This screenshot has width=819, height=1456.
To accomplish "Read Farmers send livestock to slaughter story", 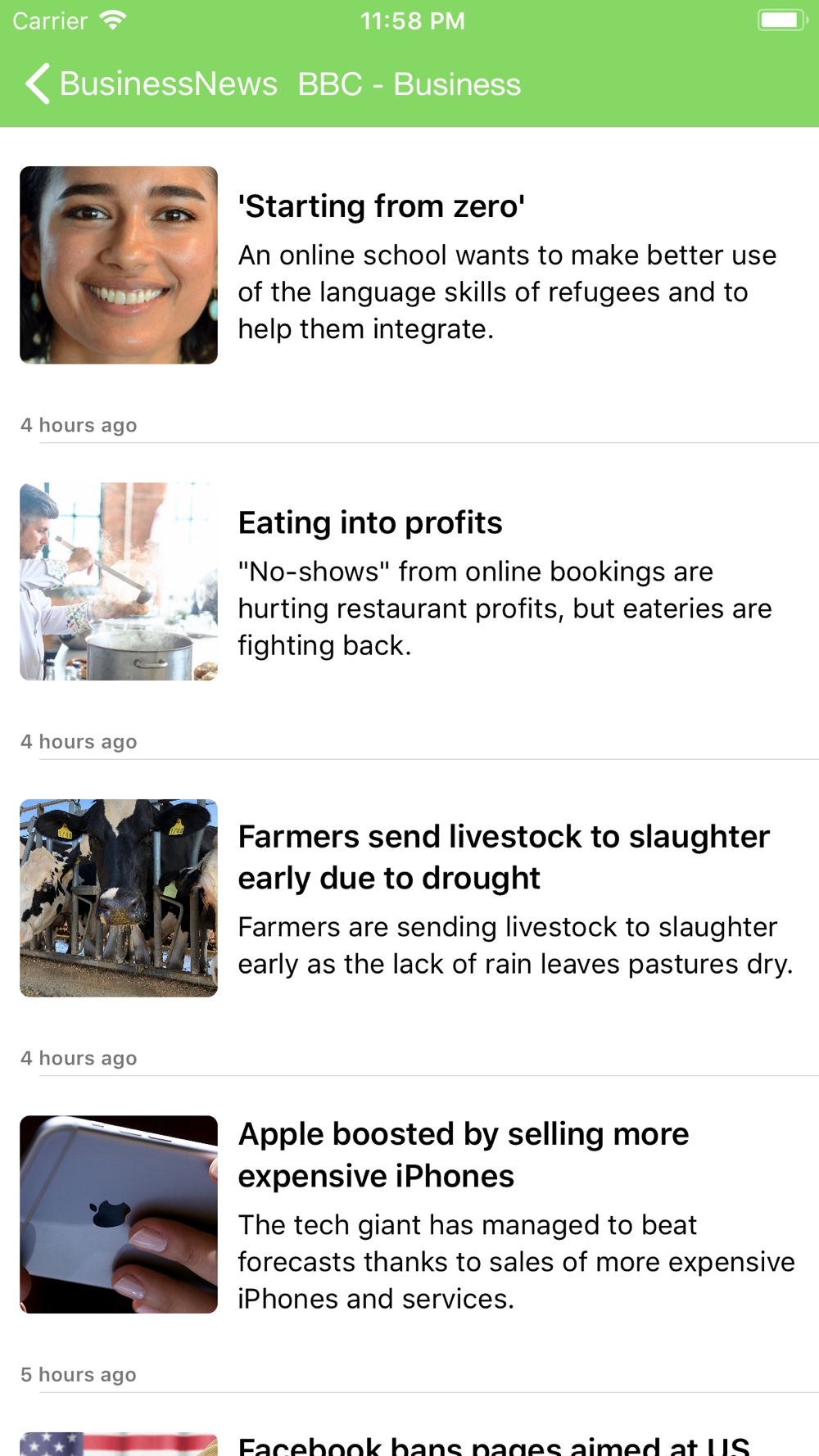I will [409, 918].
